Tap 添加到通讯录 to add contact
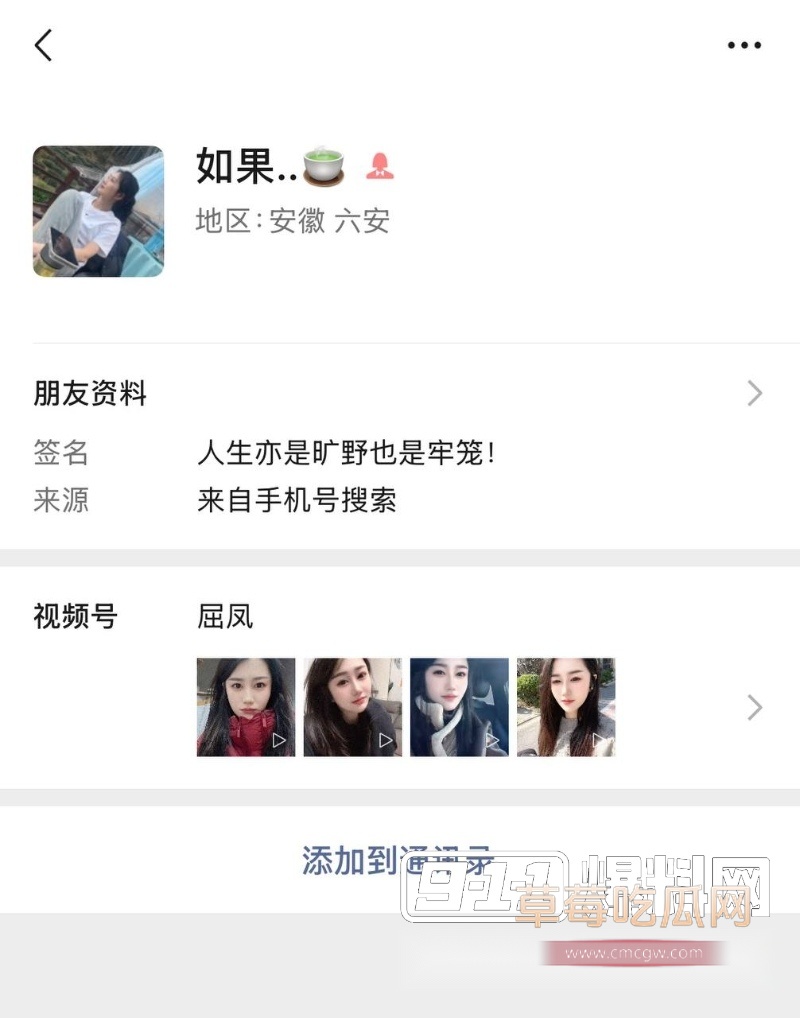This screenshot has width=800, height=1018. click(398, 860)
